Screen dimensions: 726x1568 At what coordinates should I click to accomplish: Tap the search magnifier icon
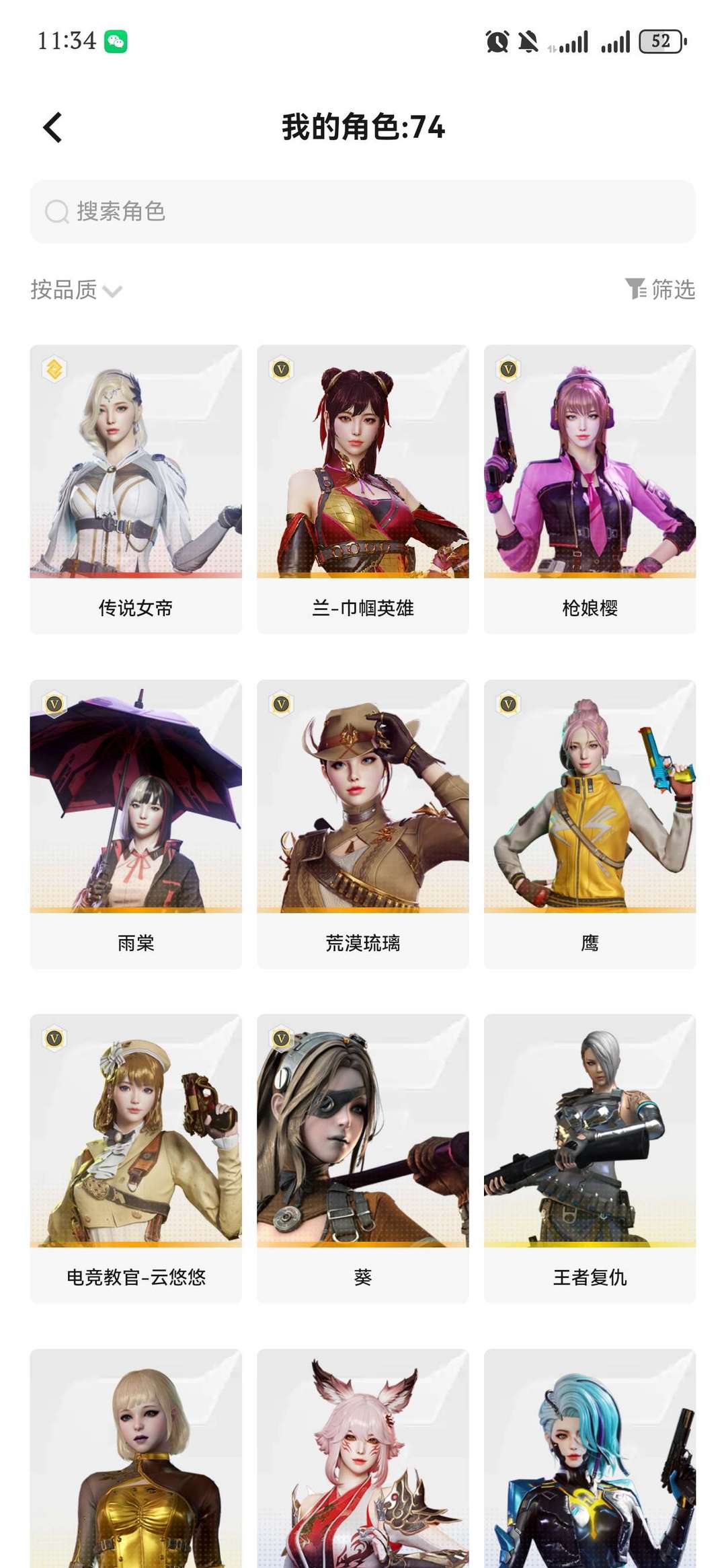(56, 211)
